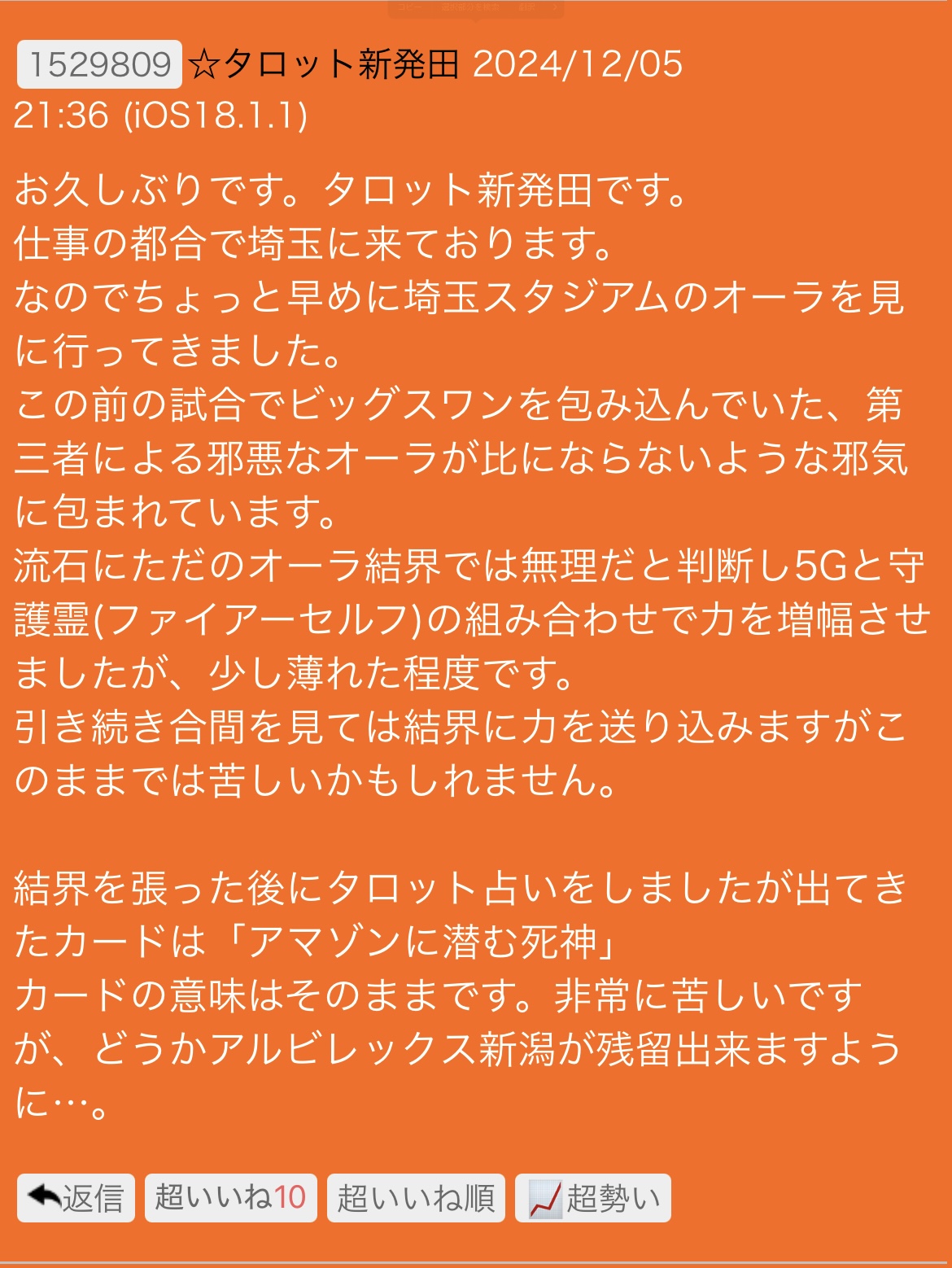Screen dimensions: 952x1268
Task: Open the 超勢い trending view
Action: click(593, 1198)
